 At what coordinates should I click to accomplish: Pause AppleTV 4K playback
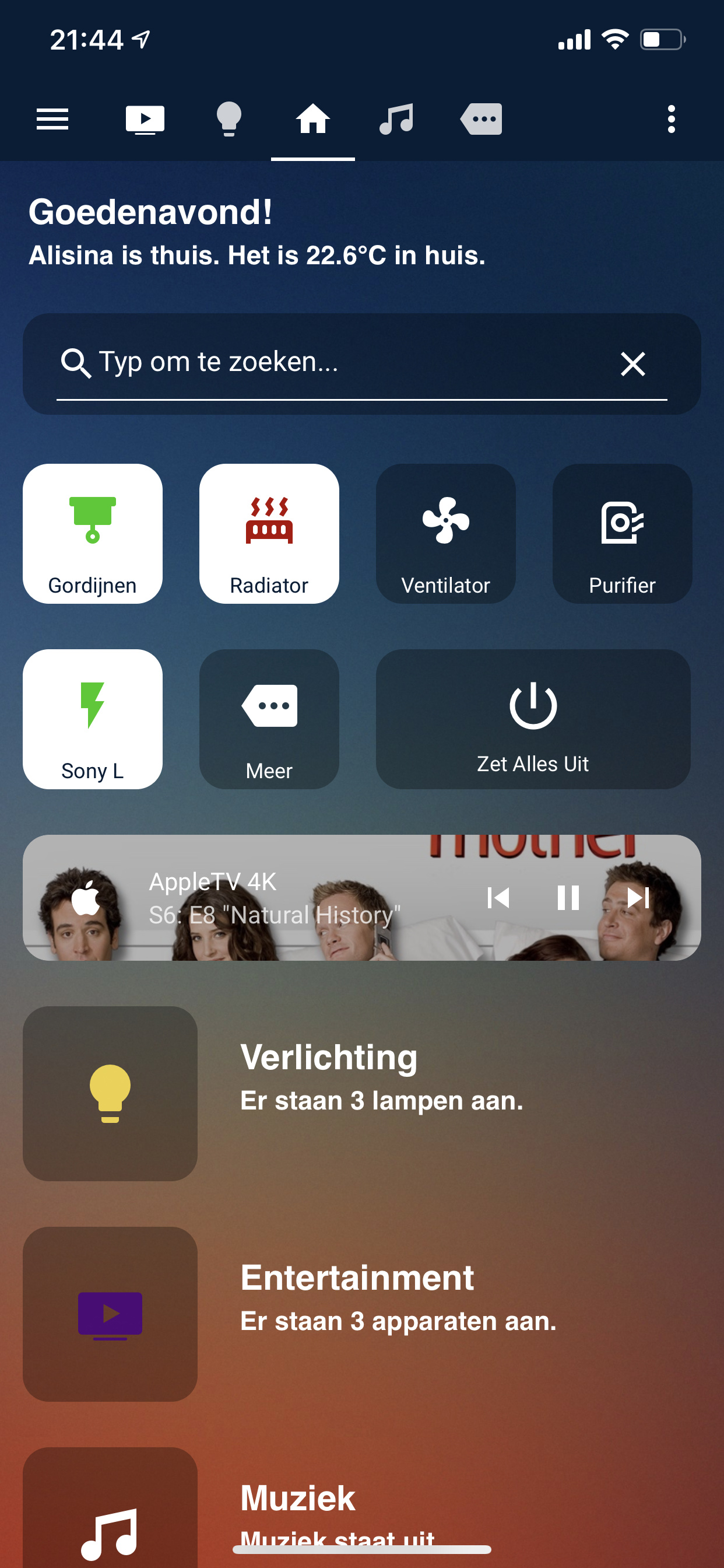[x=568, y=898]
